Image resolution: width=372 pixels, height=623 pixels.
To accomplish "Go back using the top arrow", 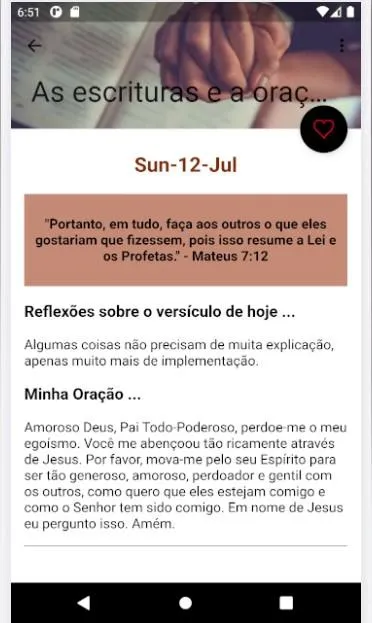I will (x=35, y=46).
